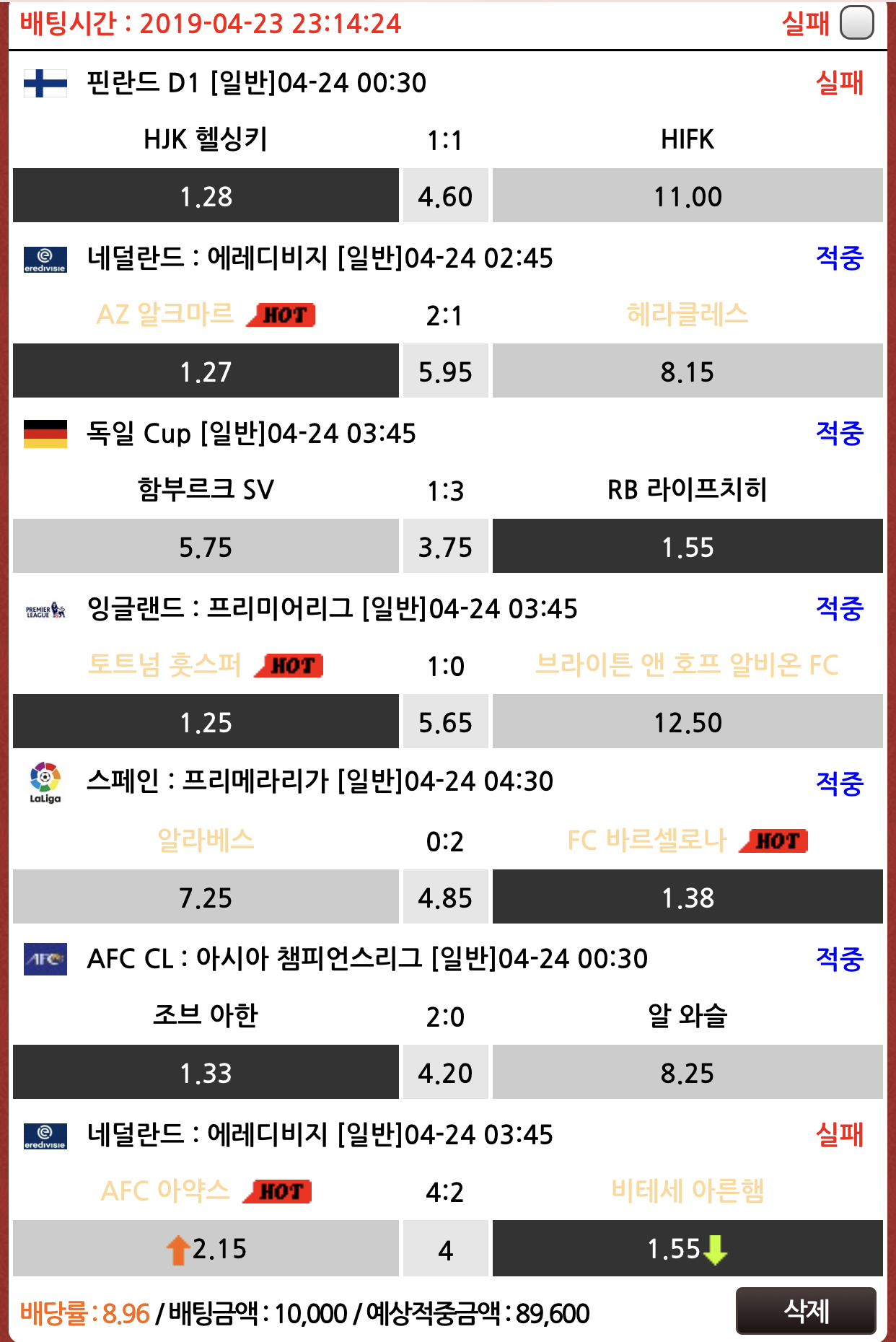This screenshot has height=1342, width=896.
Task: Check the box beside the top 실패 label
Action: pyautogui.click(x=857, y=23)
